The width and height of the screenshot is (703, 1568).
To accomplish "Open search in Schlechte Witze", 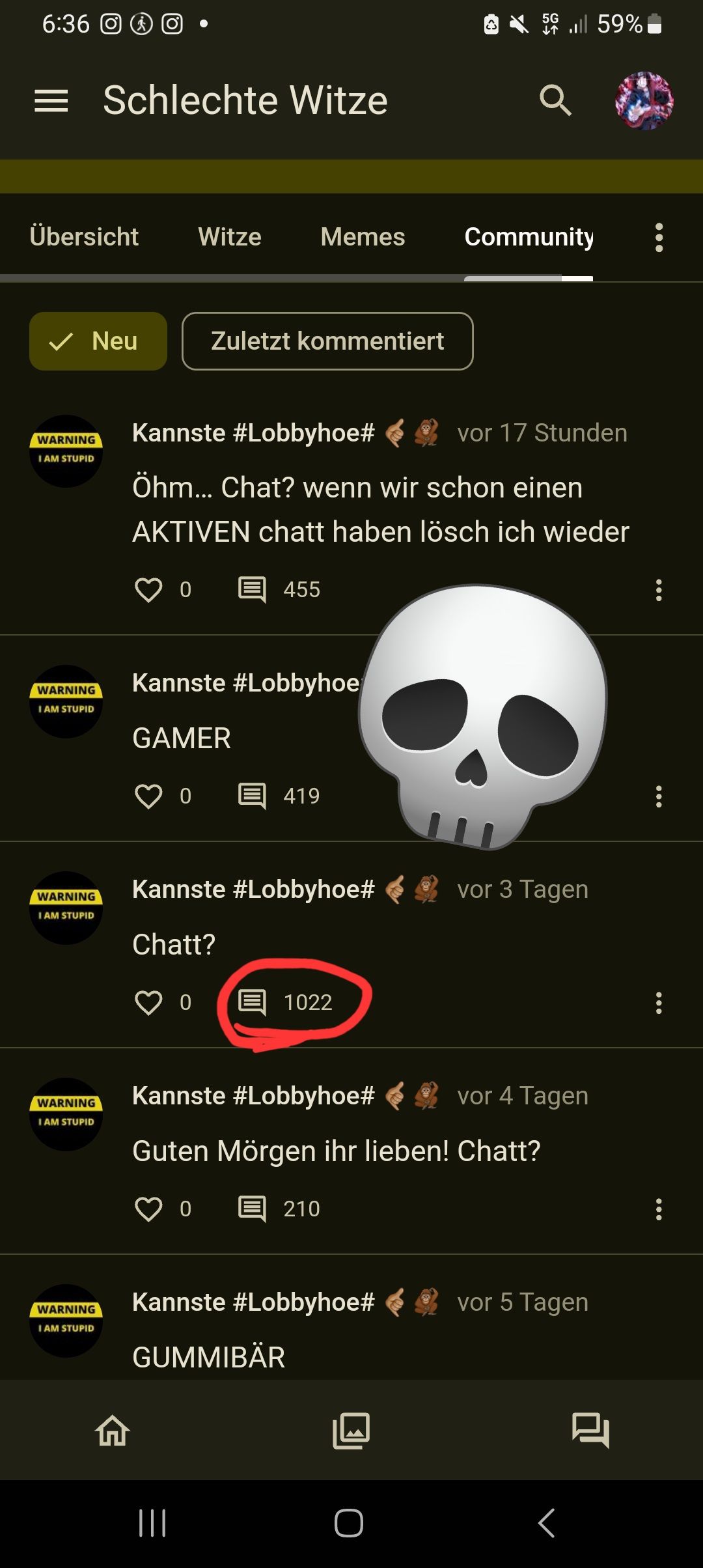I will [x=555, y=101].
